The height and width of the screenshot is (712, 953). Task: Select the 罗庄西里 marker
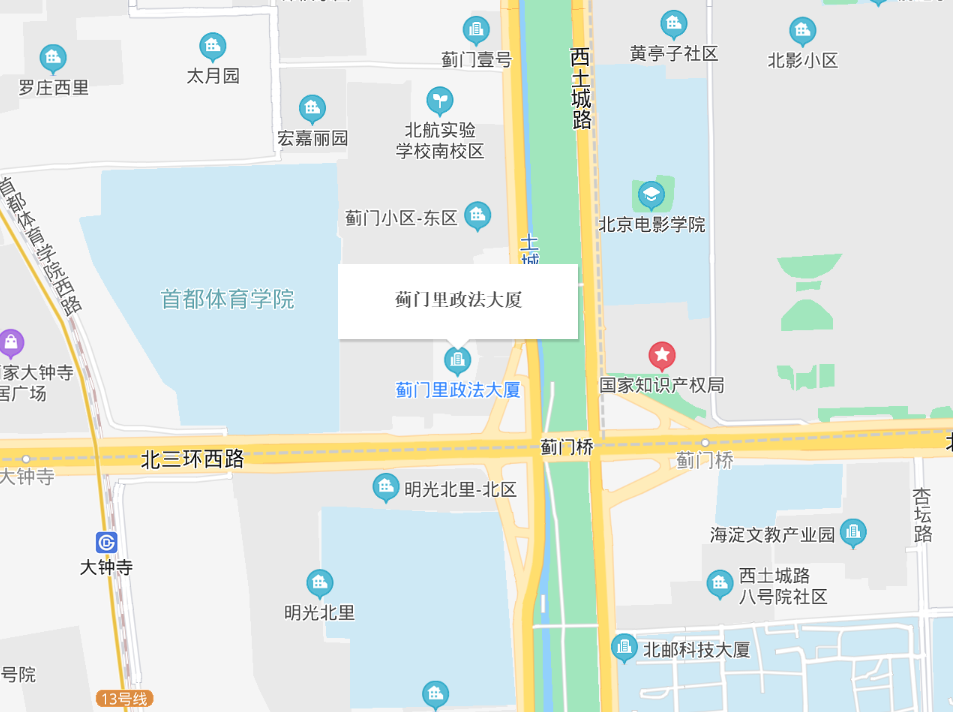coord(53,59)
